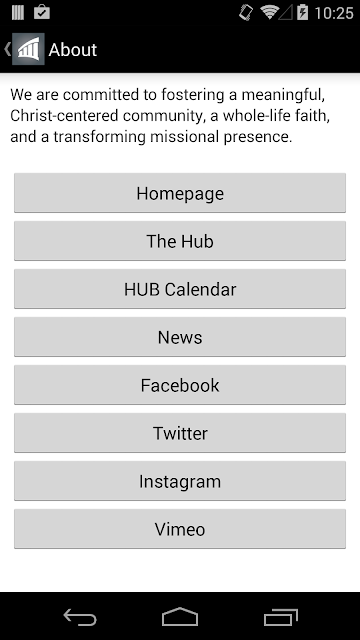The width and height of the screenshot is (360, 640).
Task: Open the Homepage button
Action: pos(180,193)
